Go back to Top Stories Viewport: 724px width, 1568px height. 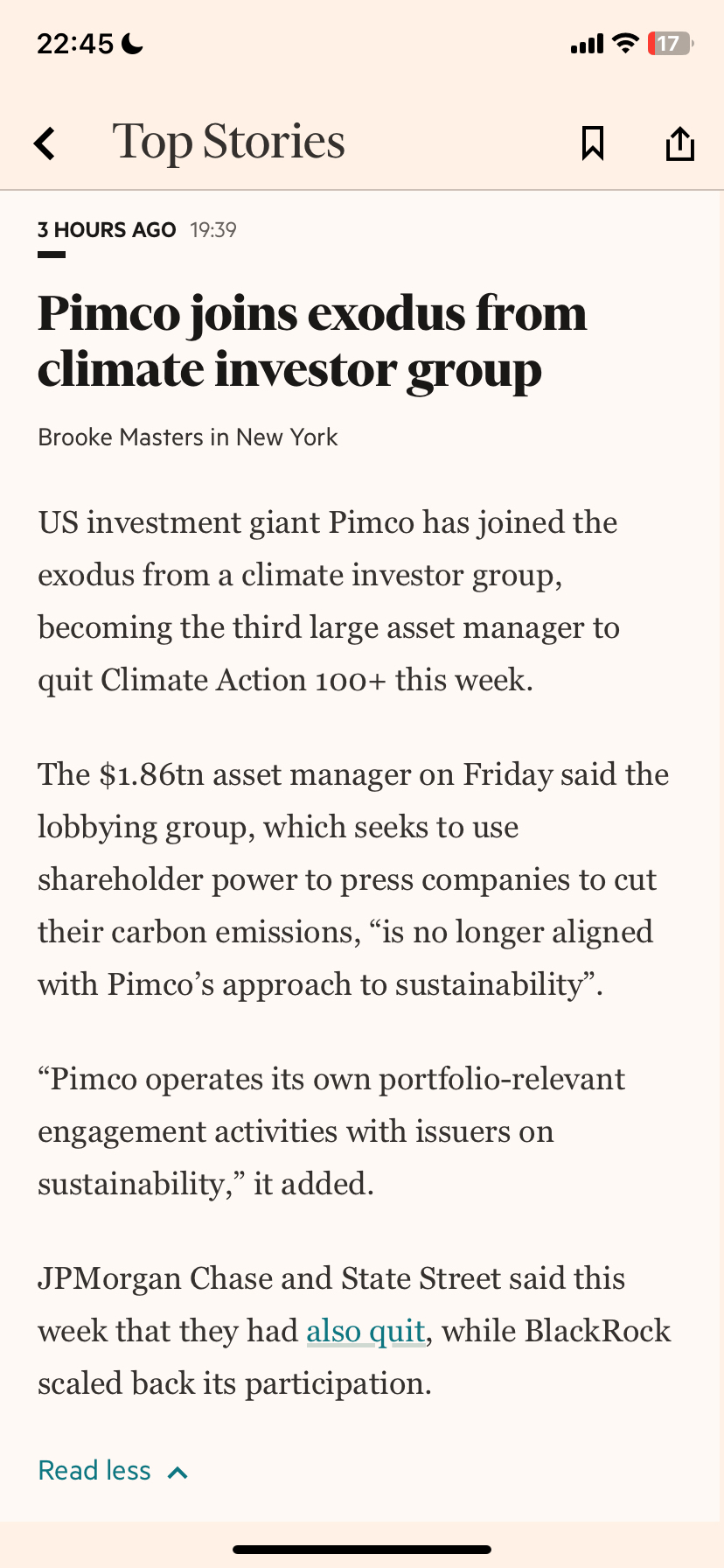pyautogui.click(x=45, y=143)
